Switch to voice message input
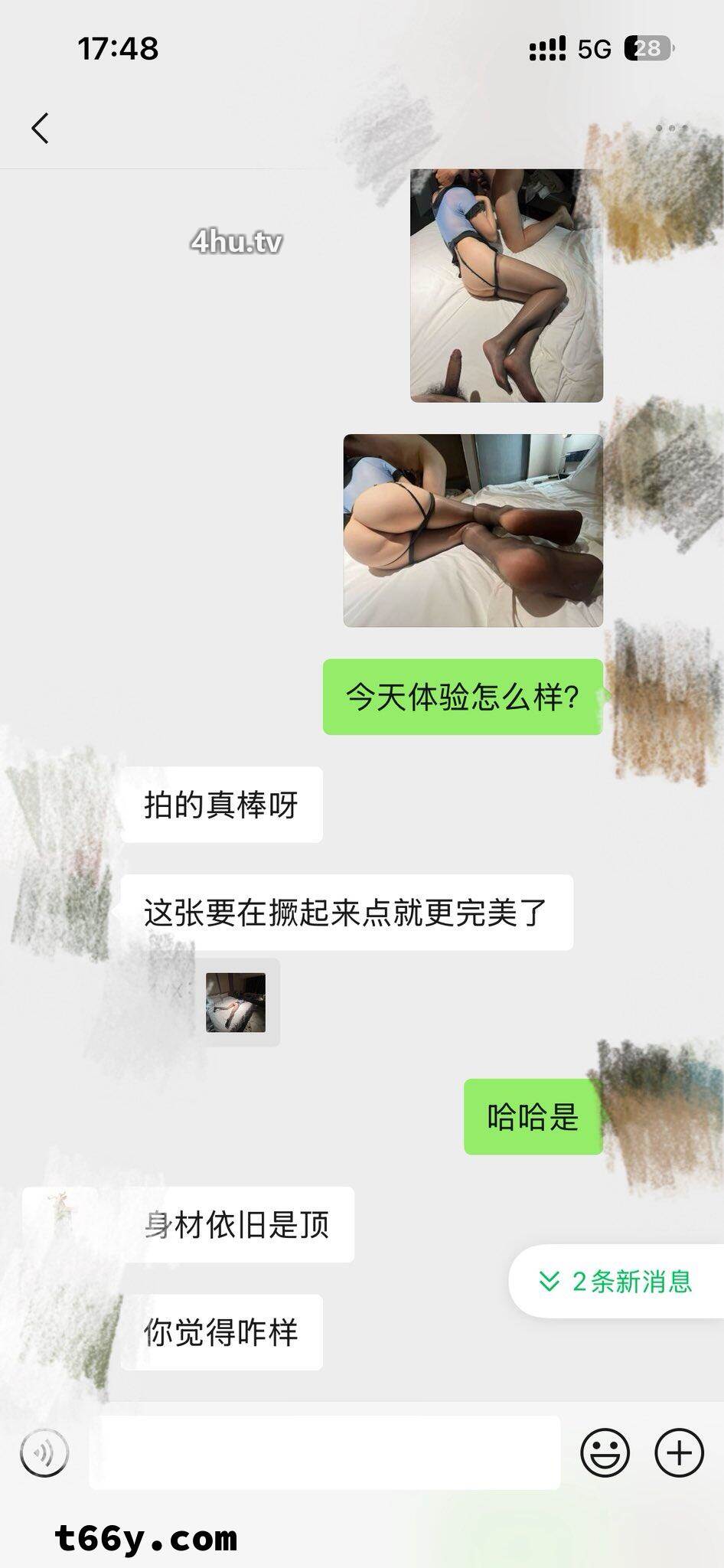This screenshot has height=1568, width=724. 44,1452
